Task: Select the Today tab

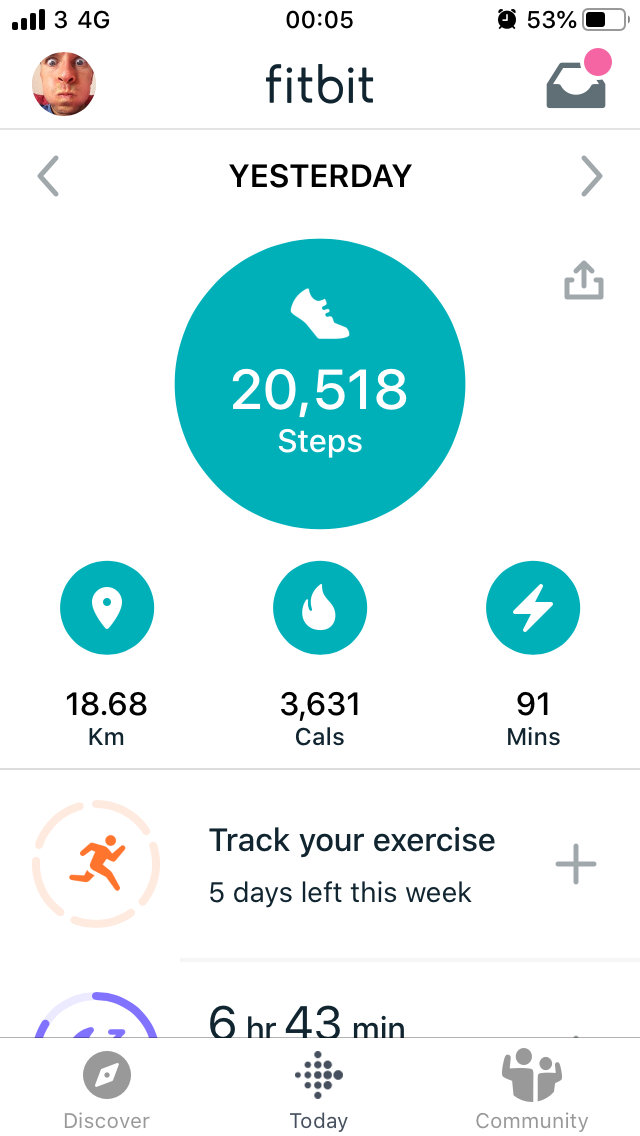Action: pyautogui.click(x=319, y=1088)
